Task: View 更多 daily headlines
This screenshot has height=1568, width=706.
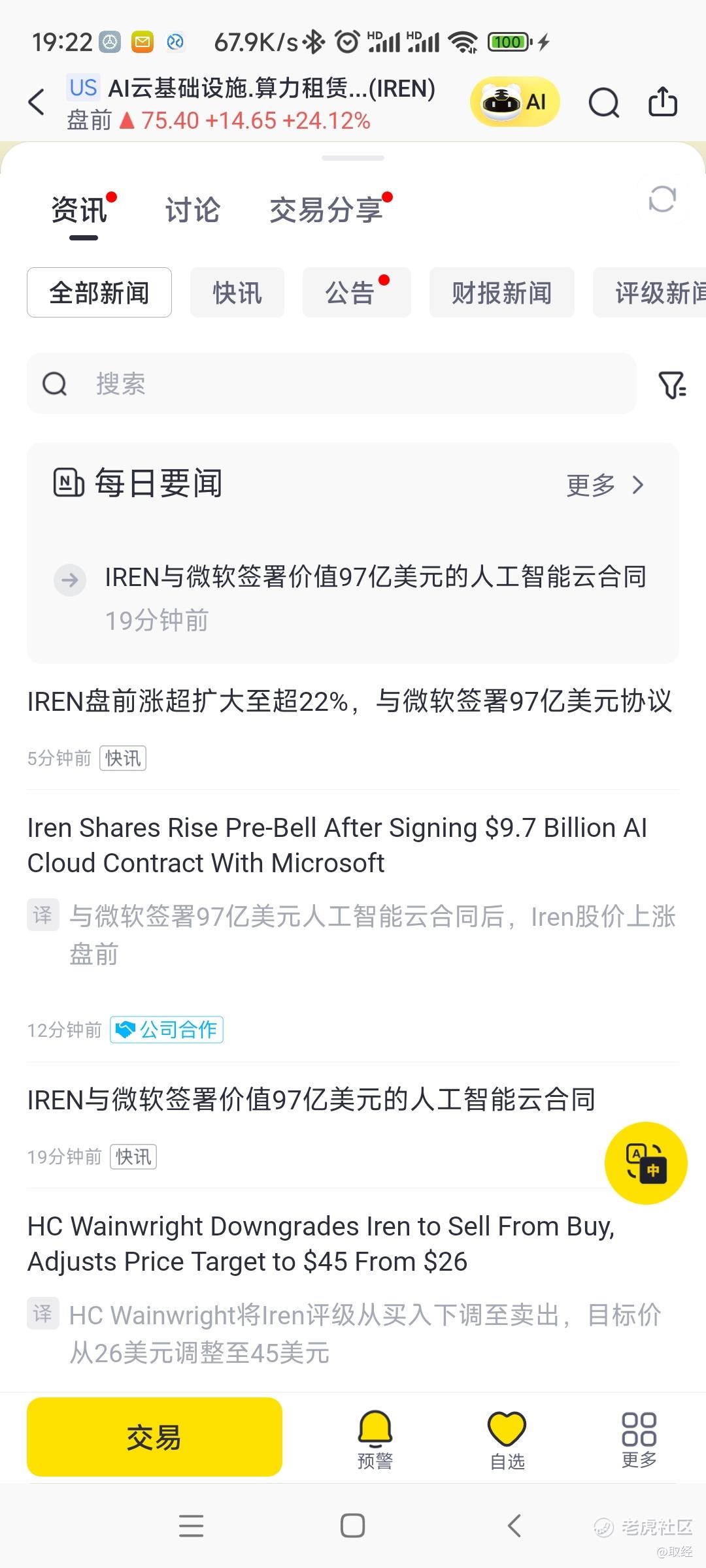Action: (x=604, y=485)
